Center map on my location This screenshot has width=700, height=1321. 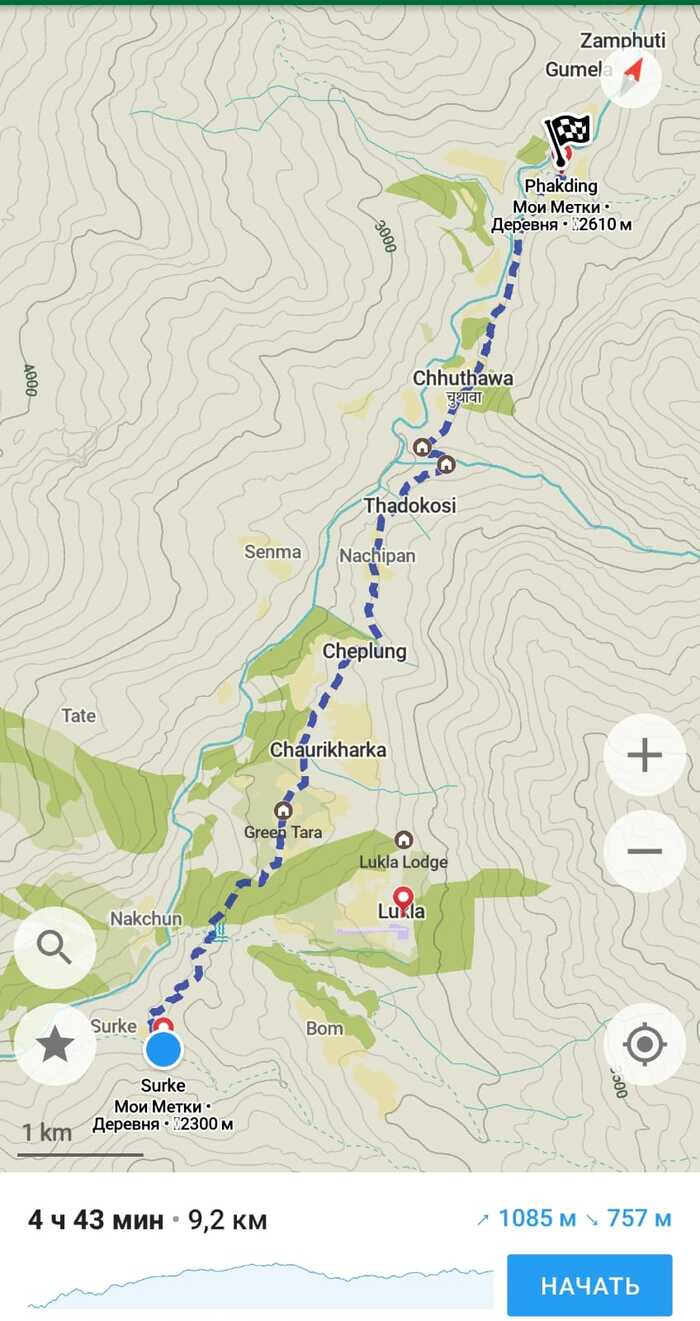click(644, 1045)
